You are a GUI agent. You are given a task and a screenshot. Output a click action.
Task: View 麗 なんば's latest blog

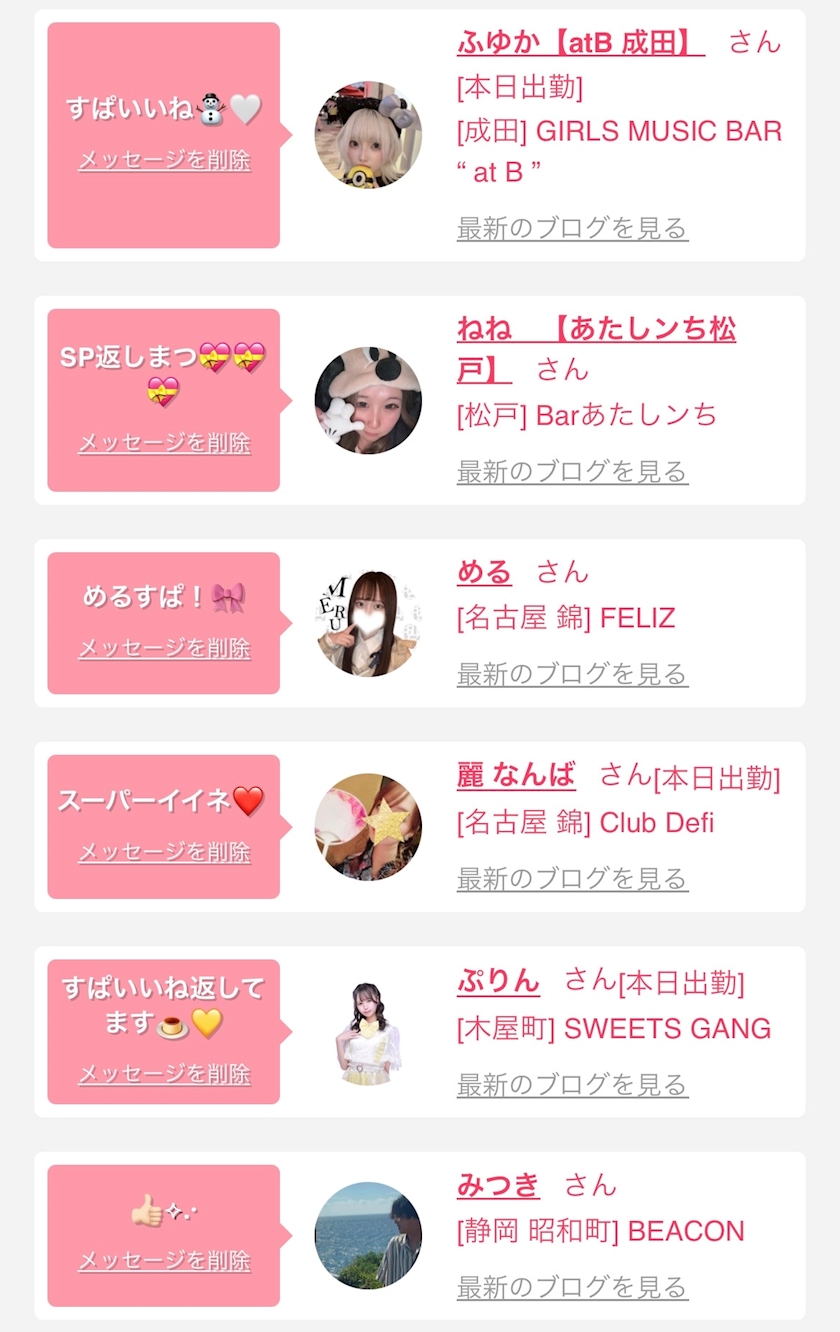click(x=572, y=878)
